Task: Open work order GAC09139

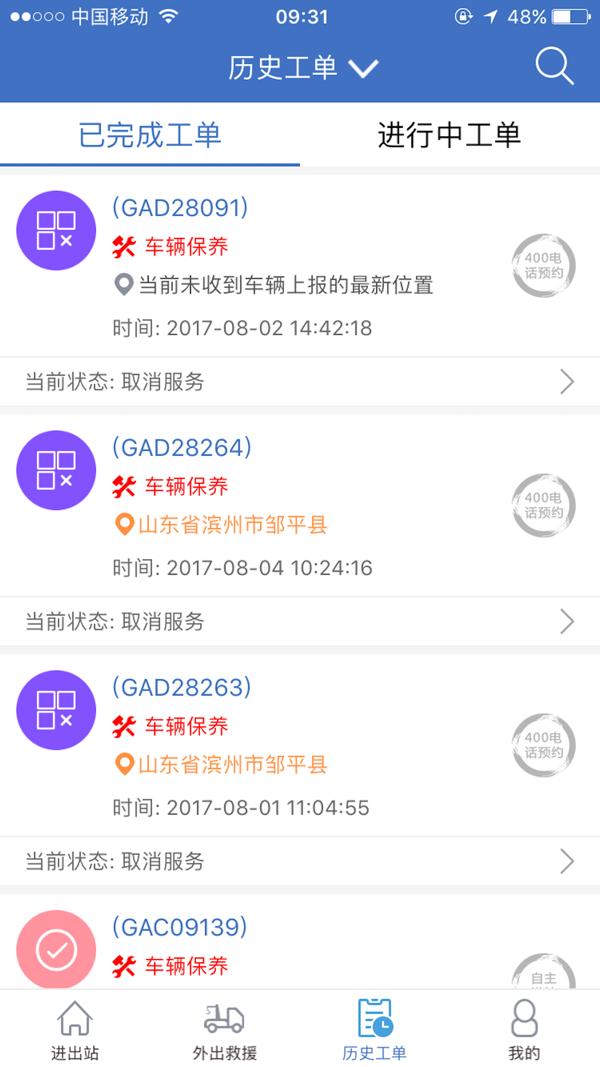Action: pos(300,942)
